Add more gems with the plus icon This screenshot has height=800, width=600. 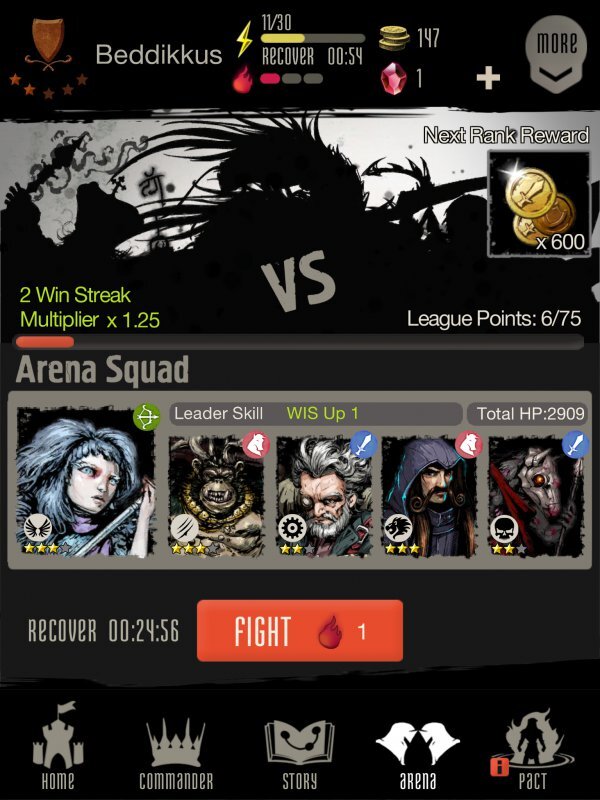pyautogui.click(x=487, y=79)
